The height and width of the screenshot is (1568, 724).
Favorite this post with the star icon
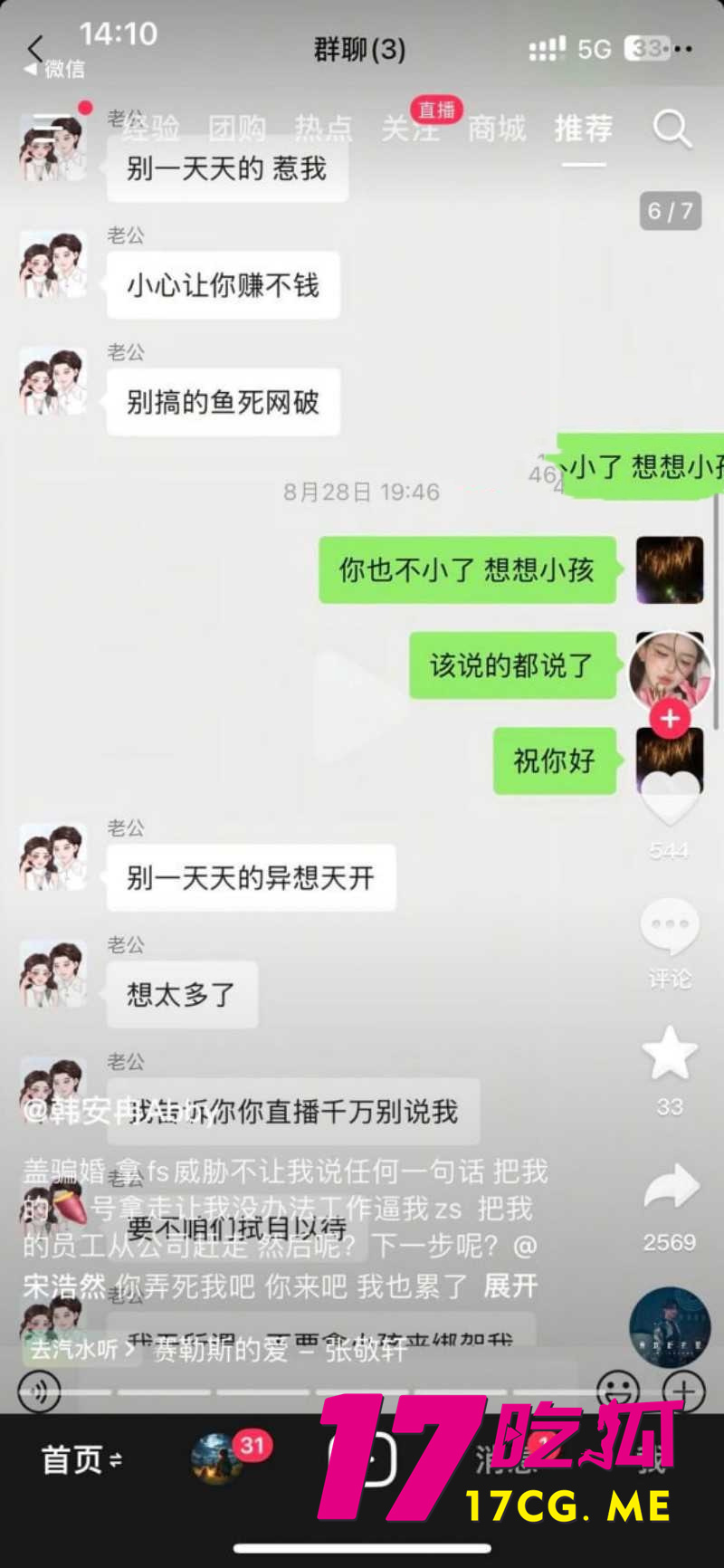pos(670,1055)
